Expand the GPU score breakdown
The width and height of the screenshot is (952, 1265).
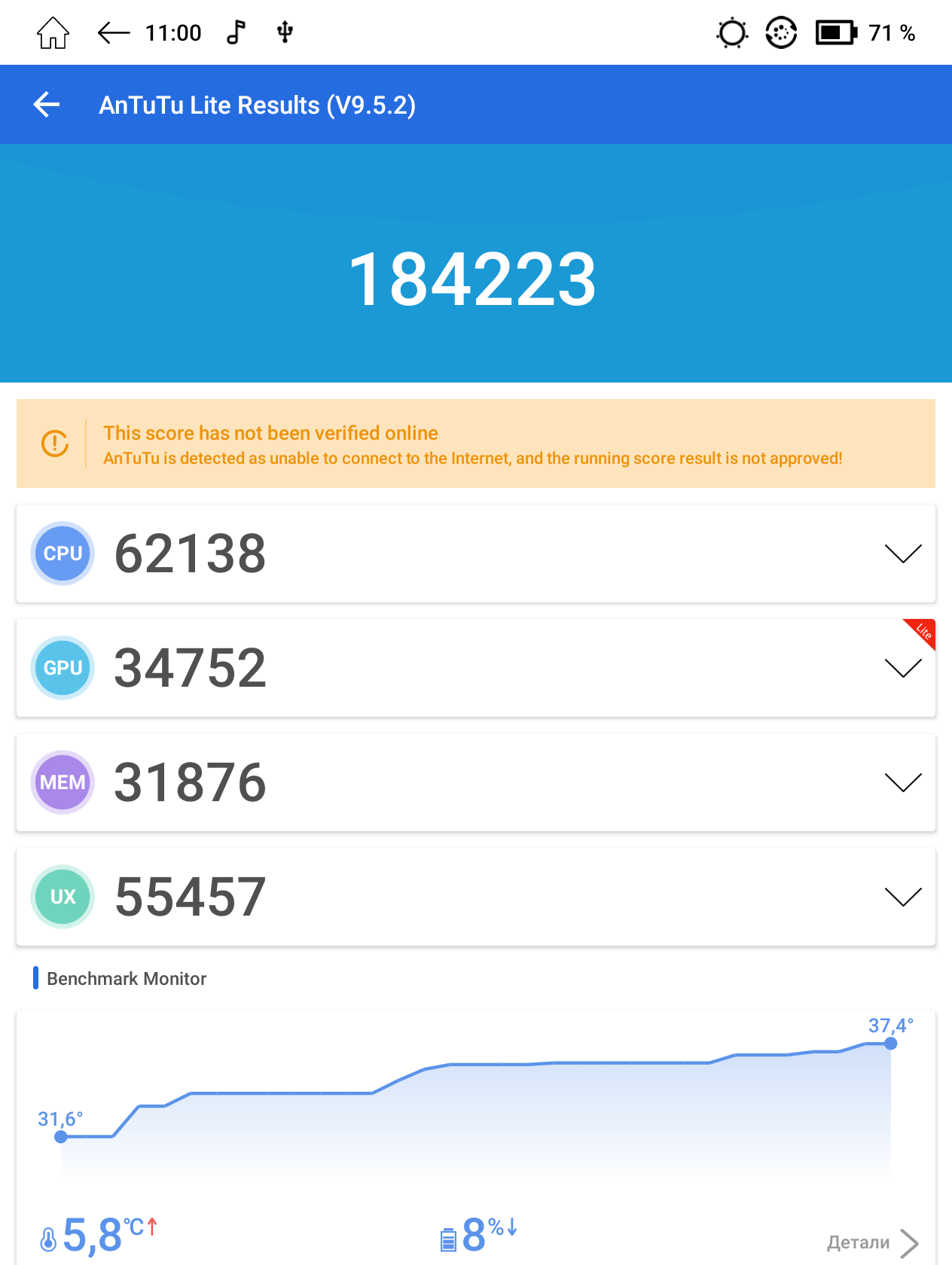coord(902,668)
